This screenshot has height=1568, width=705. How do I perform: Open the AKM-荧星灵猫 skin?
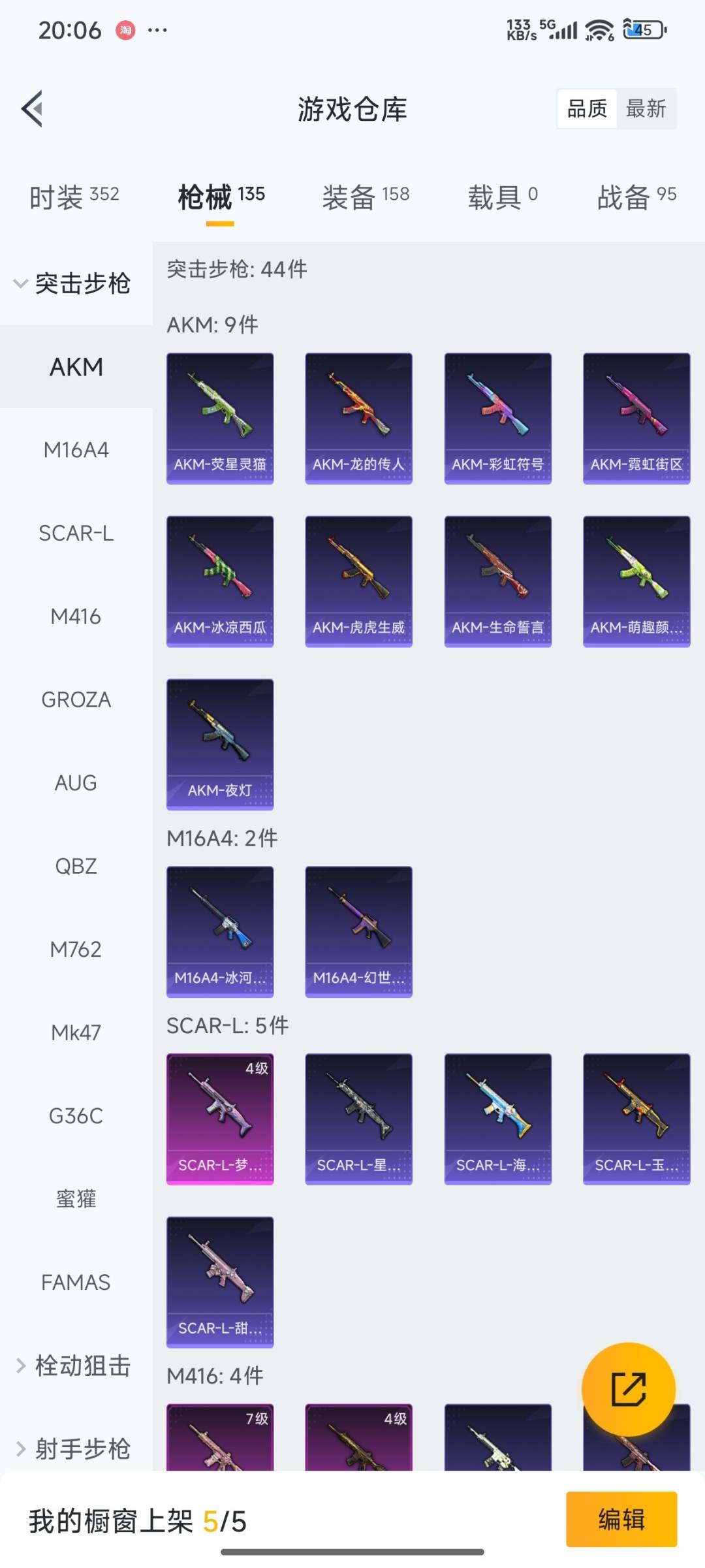click(x=220, y=418)
